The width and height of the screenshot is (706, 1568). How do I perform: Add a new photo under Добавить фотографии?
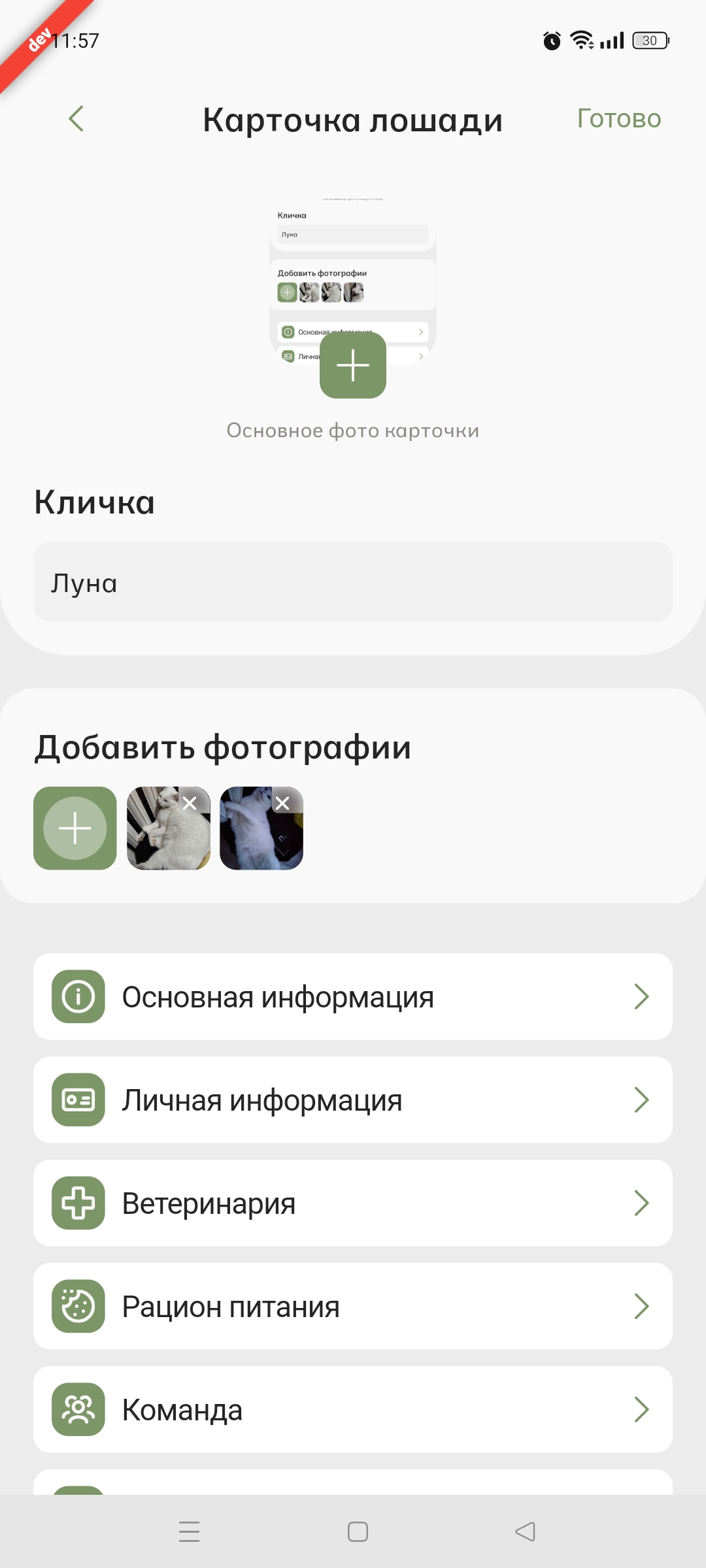point(75,828)
